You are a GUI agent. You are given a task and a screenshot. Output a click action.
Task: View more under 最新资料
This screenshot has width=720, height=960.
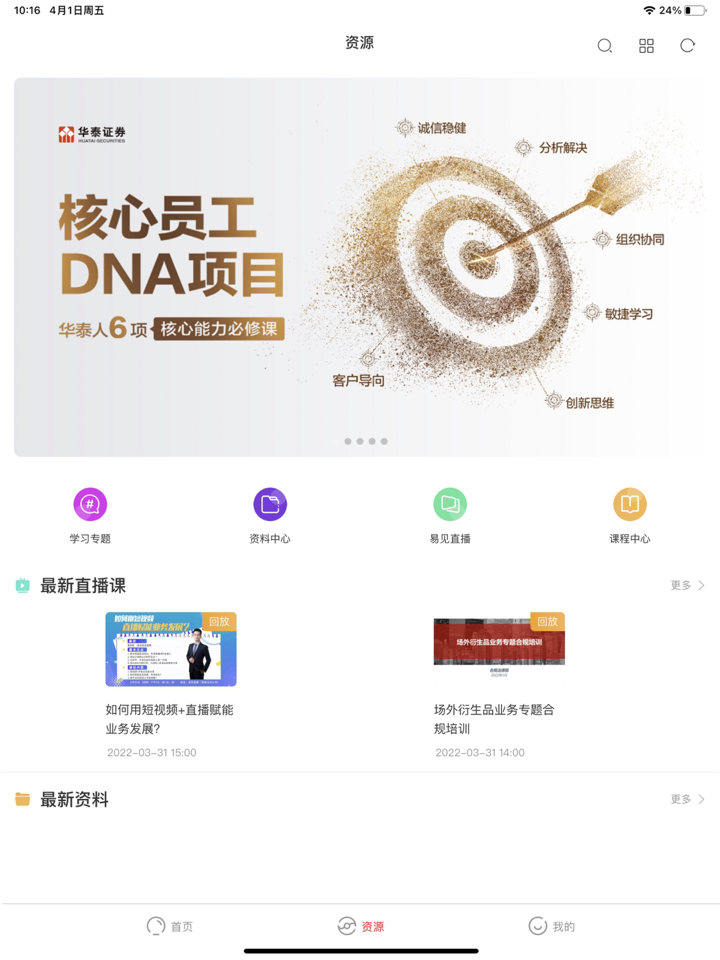coord(688,799)
